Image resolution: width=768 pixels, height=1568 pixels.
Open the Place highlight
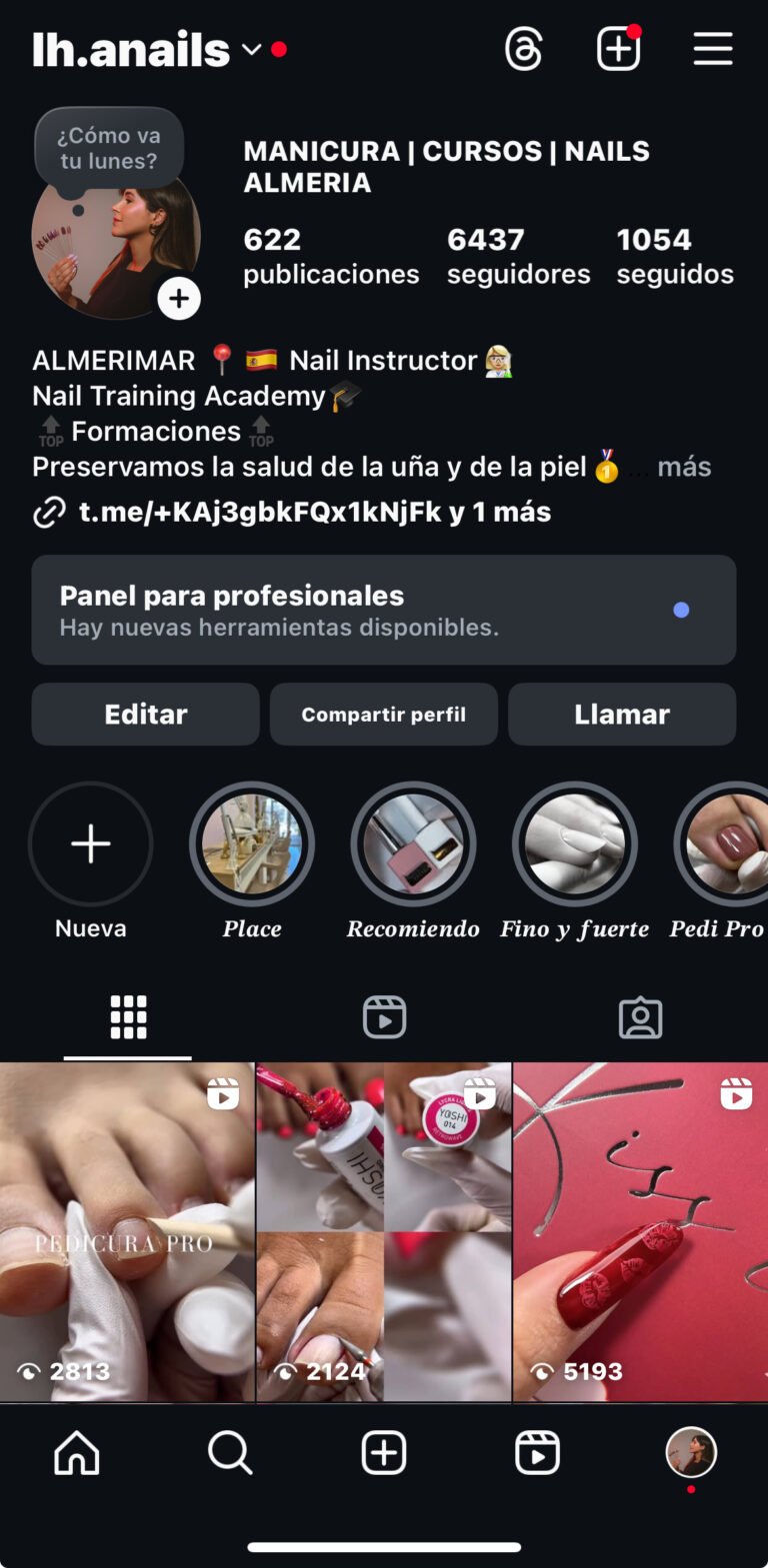point(252,844)
